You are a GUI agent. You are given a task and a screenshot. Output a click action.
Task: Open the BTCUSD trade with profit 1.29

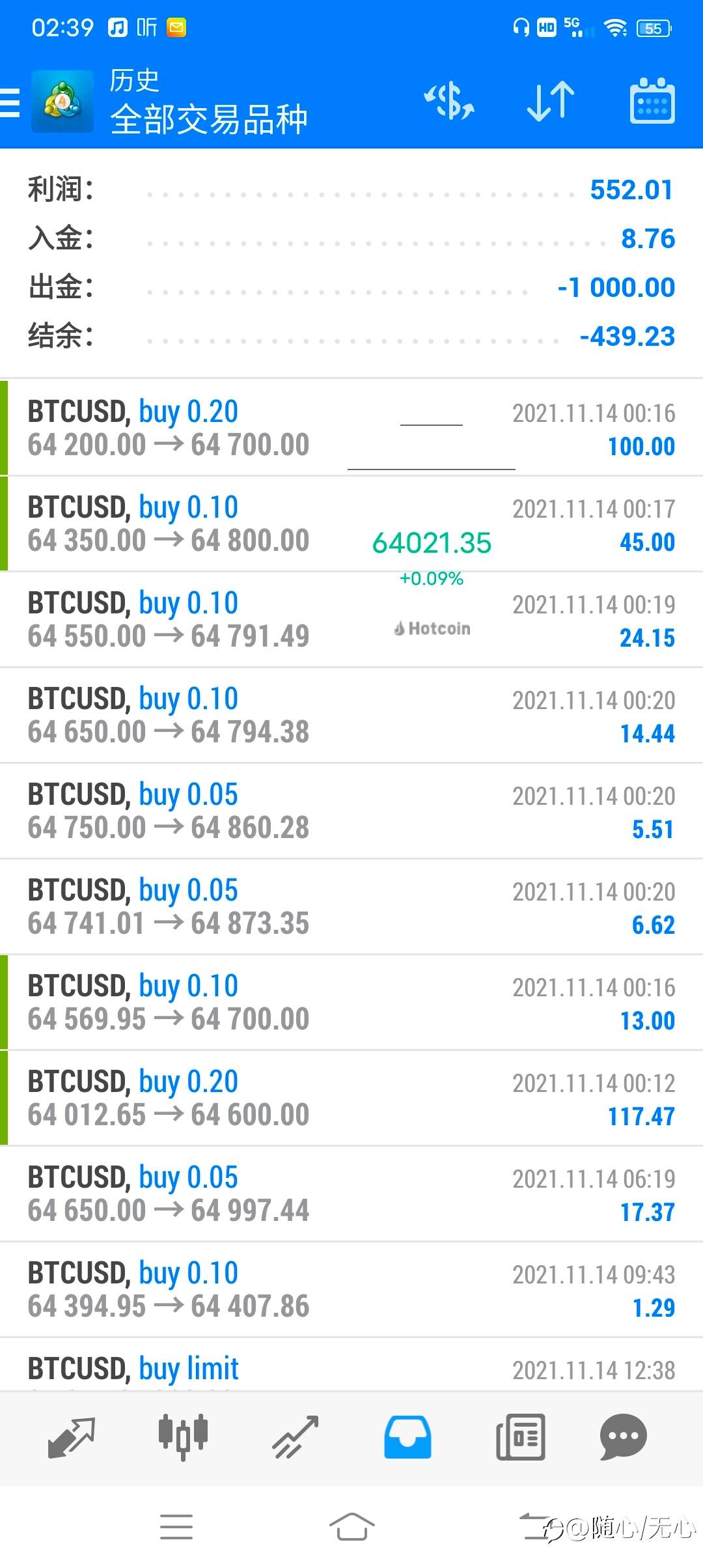click(x=351, y=1289)
